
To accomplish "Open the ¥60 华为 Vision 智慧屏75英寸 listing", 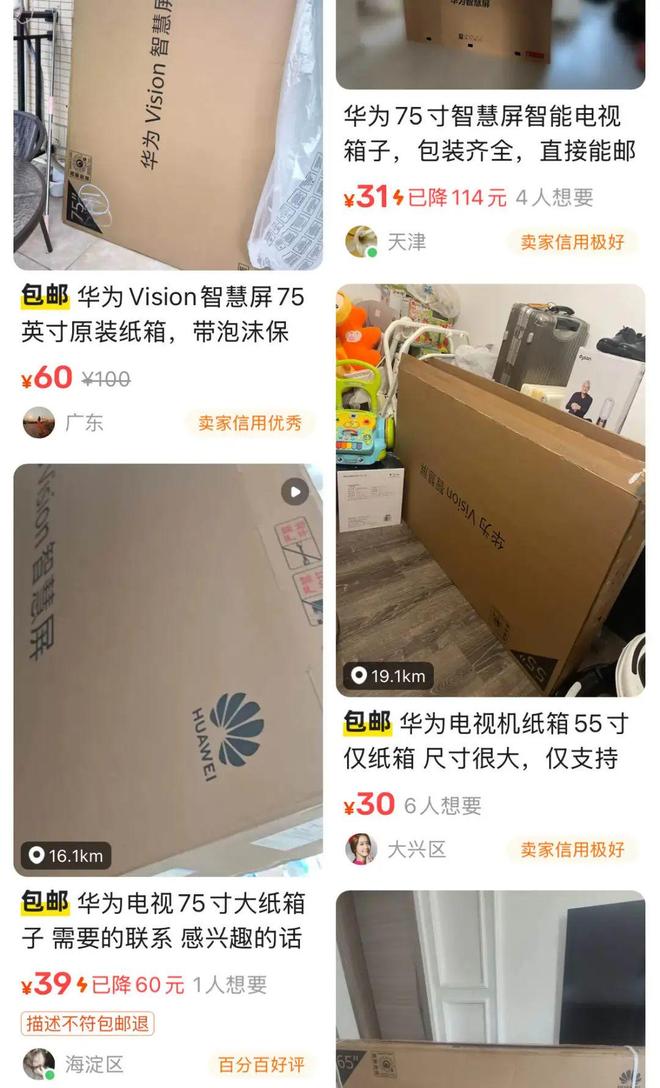I will pos(167,315).
